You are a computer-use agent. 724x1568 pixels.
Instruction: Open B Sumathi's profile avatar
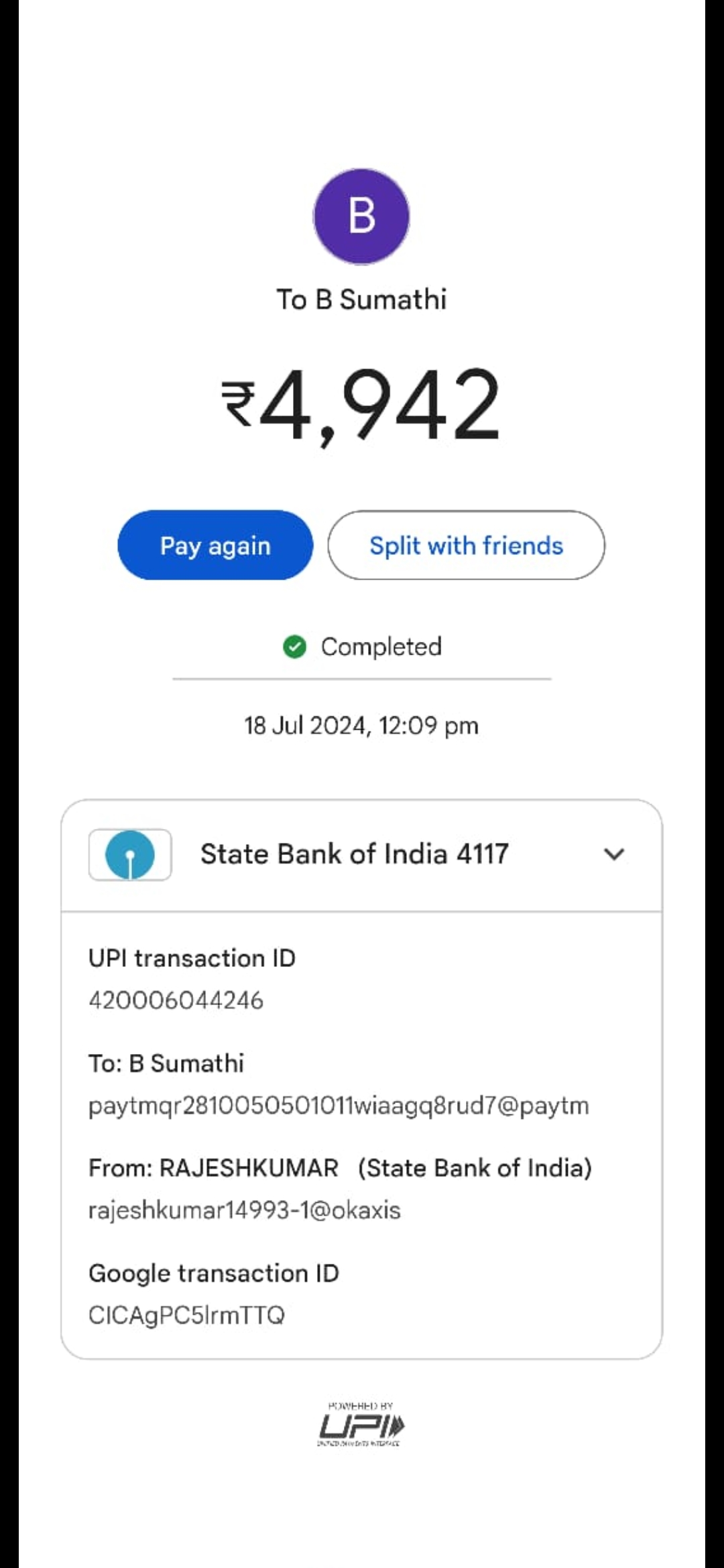[361, 216]
